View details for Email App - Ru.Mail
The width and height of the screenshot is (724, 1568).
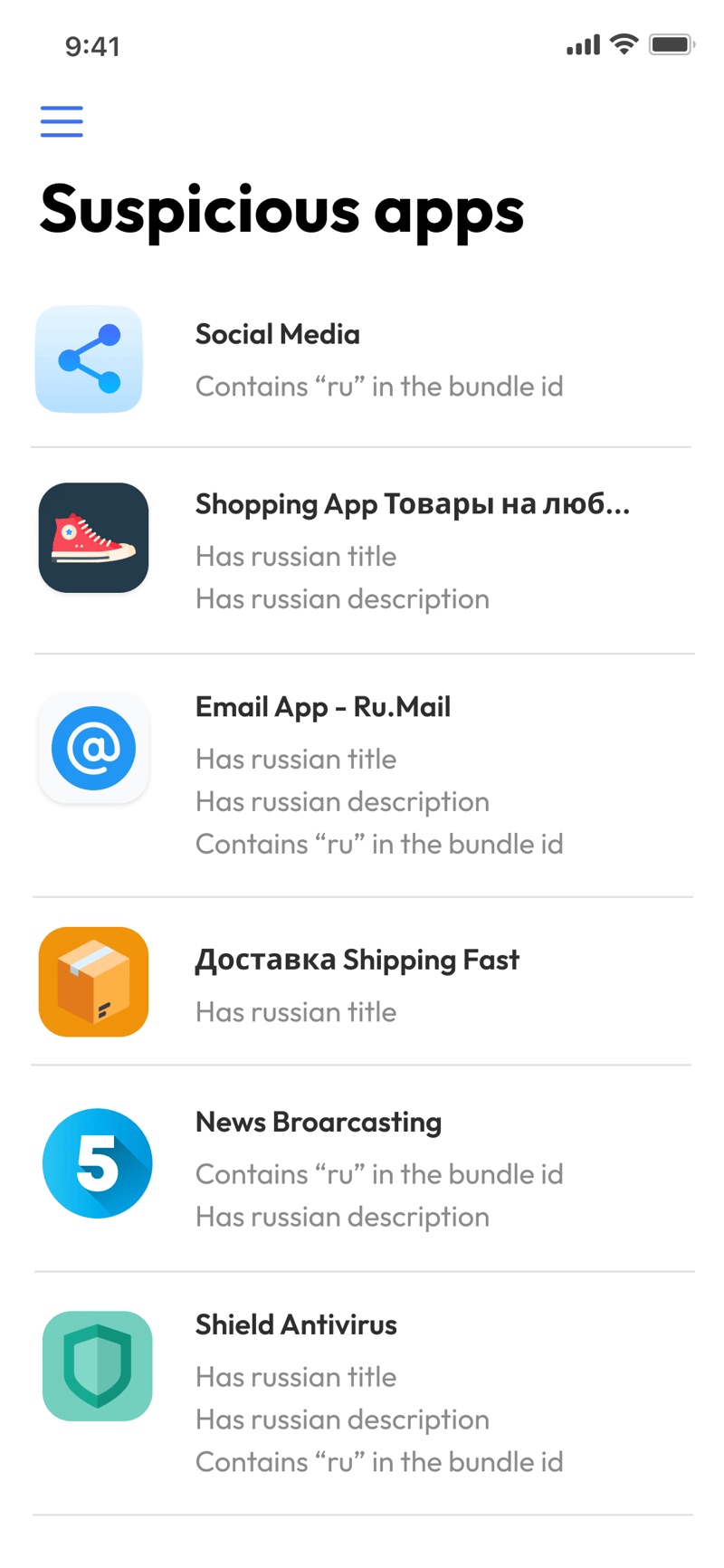(362, 774)
